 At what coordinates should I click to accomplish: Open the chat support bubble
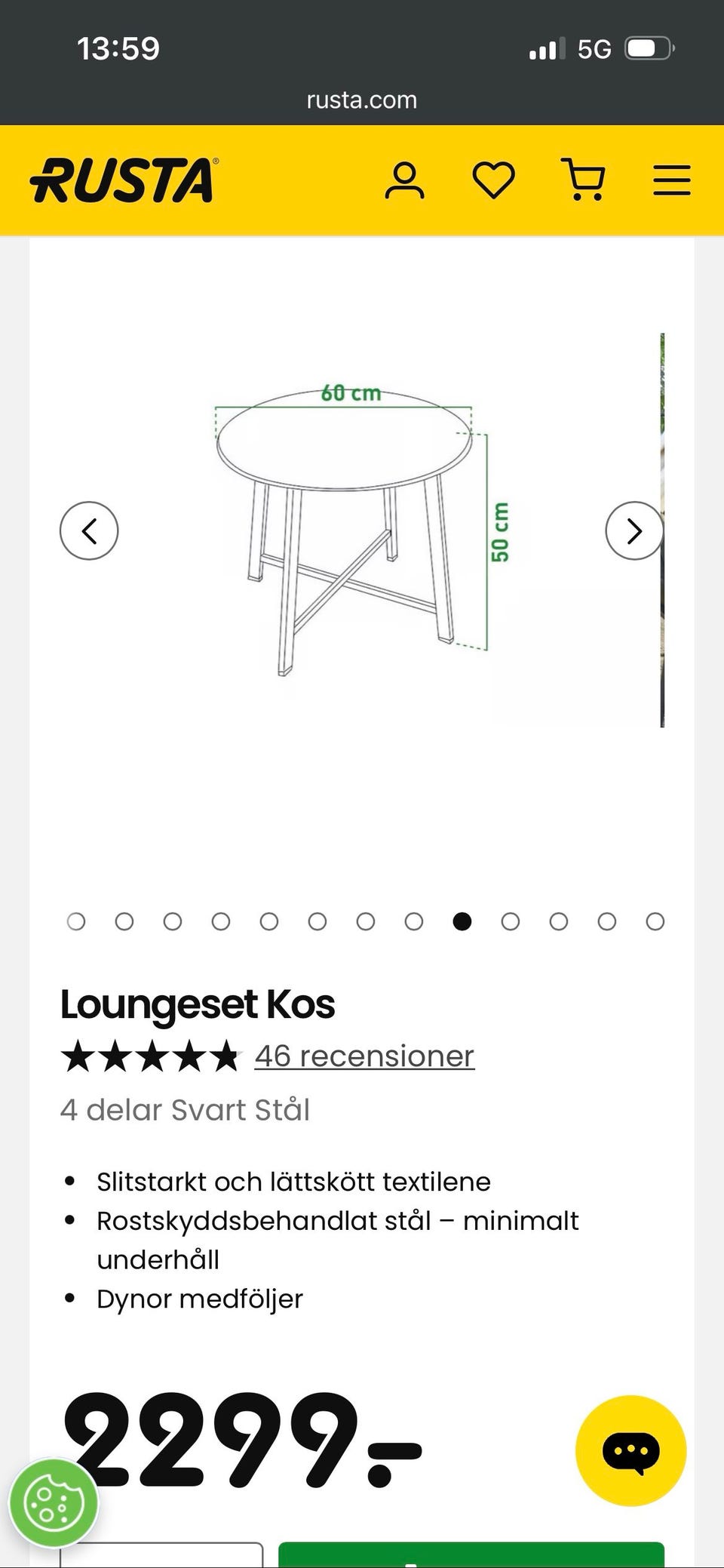[x=630, y=1450]
